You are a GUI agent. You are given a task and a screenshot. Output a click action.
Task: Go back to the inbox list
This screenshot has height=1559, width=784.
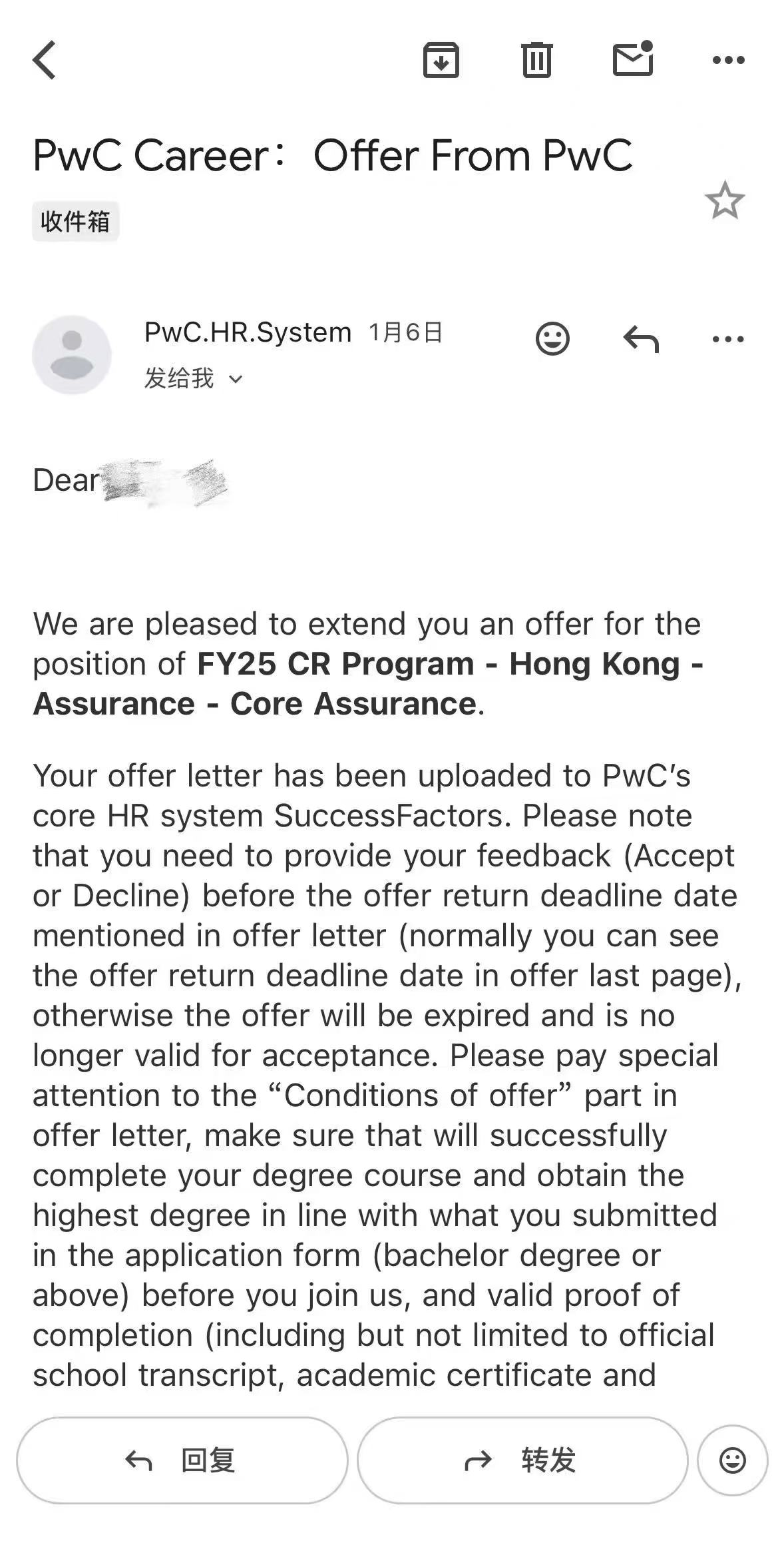pos(45,60)
